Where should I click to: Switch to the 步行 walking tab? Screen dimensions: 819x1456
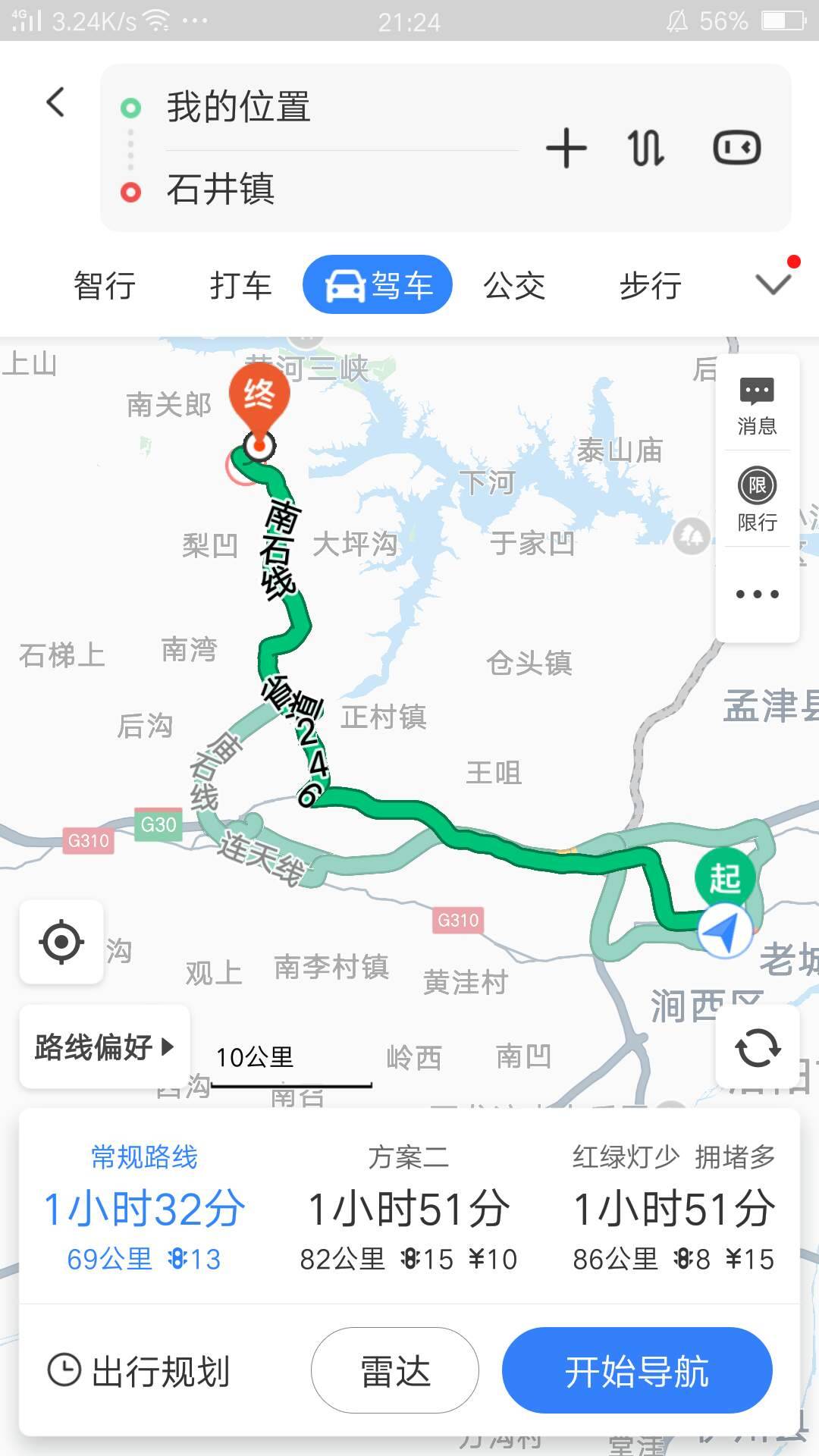pos(650,286)
